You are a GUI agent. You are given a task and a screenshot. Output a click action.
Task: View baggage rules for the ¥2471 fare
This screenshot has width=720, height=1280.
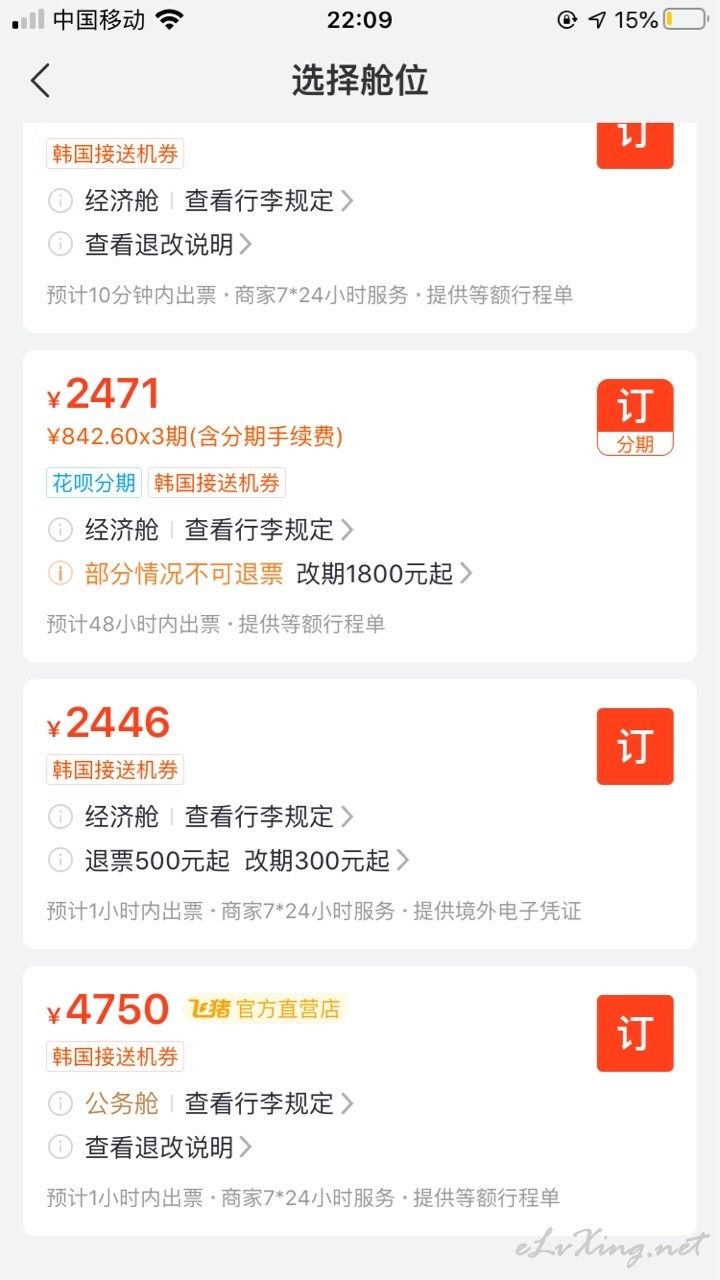click(x=269, y=529)
